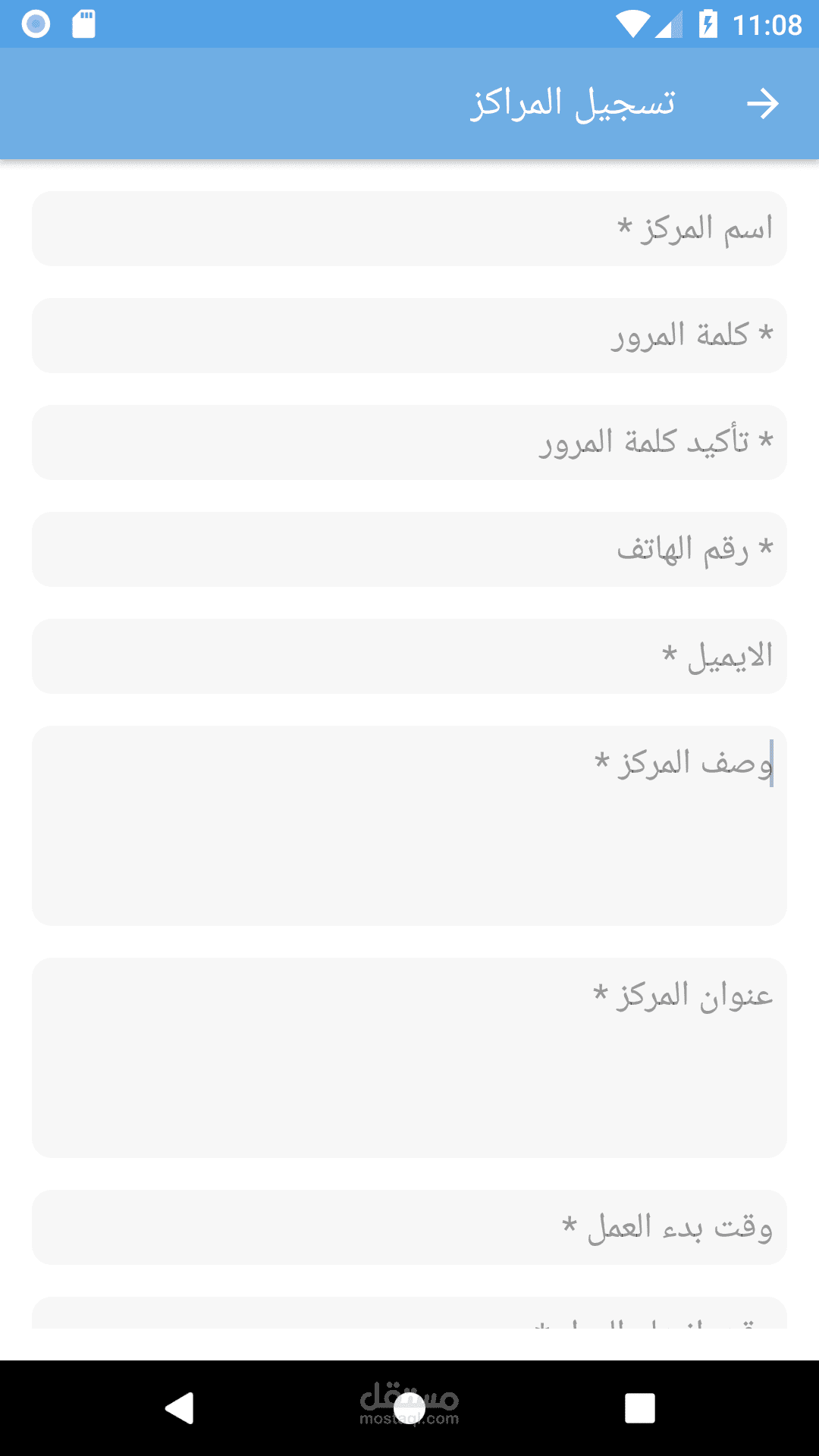Tap the الايميل input field
This screenshot has width=819, height=1456.
[409, 656]
